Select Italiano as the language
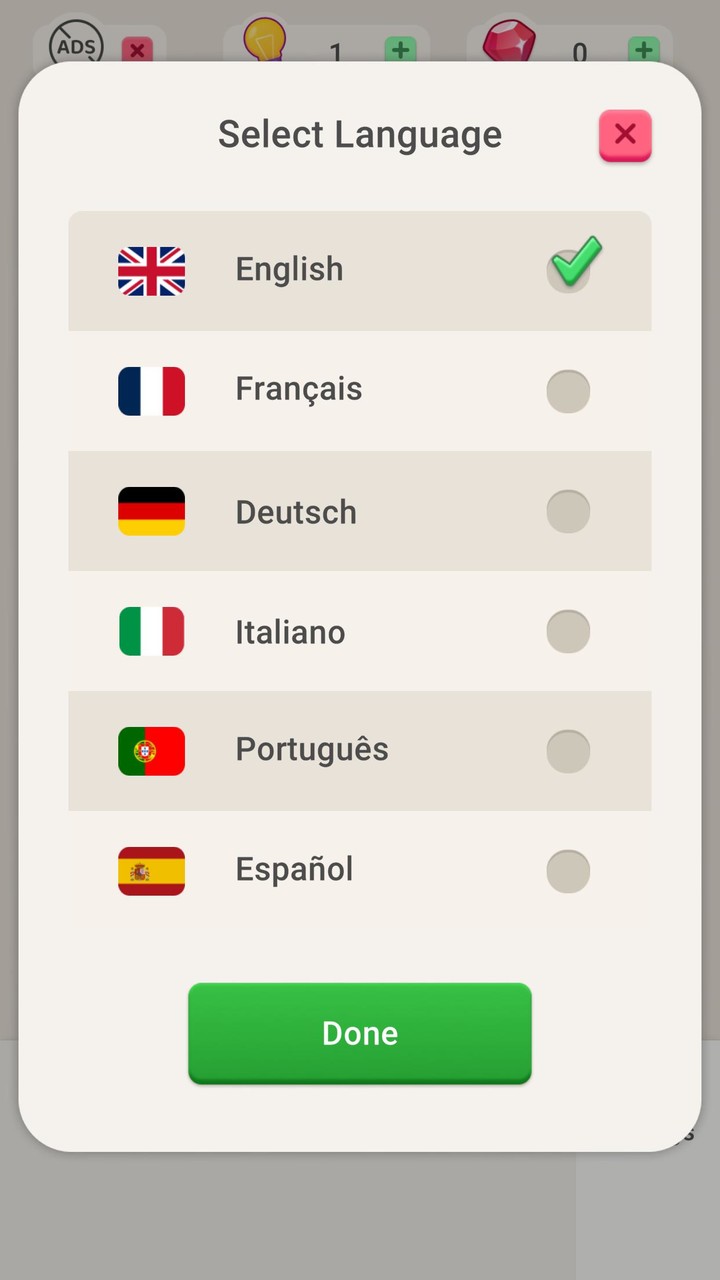Image resolution: width=720 pixels, height=1280 pixels. point(568,631)
